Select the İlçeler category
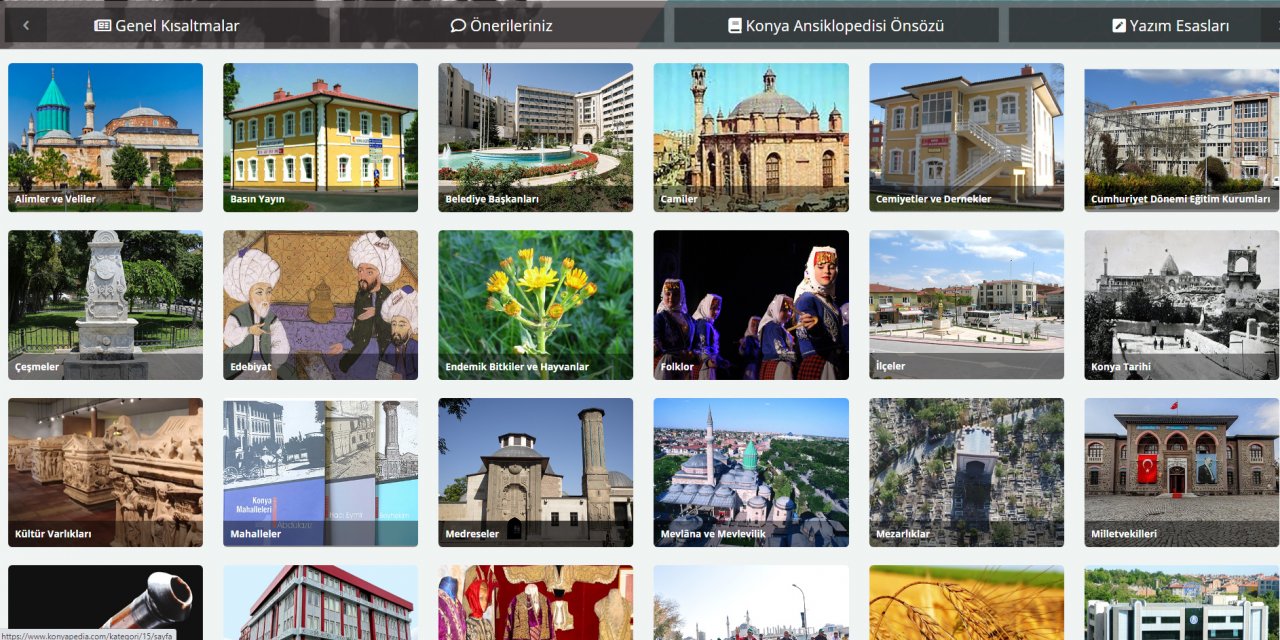The height and width of the screenshot is (640, 1280). (966, 305)
